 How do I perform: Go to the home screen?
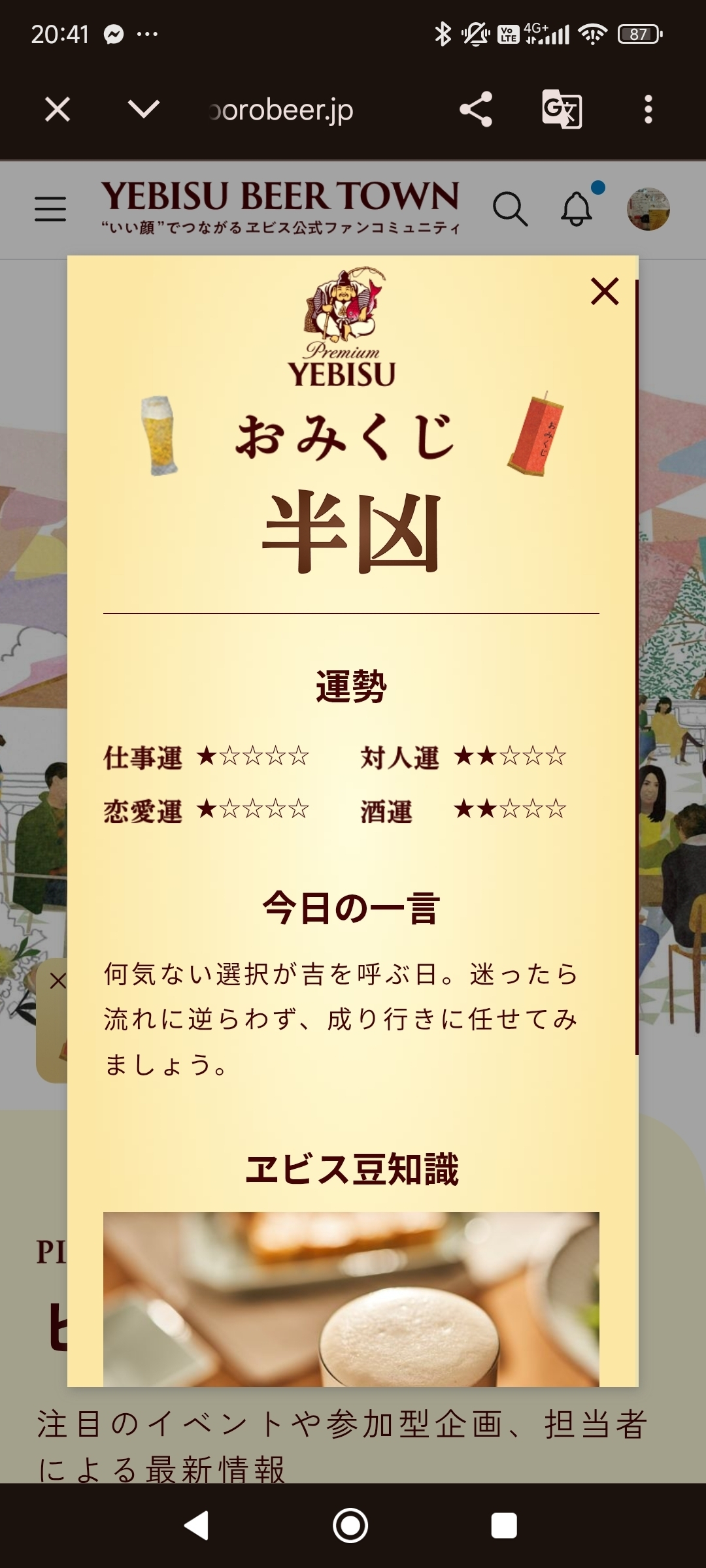pos(351,1526)
